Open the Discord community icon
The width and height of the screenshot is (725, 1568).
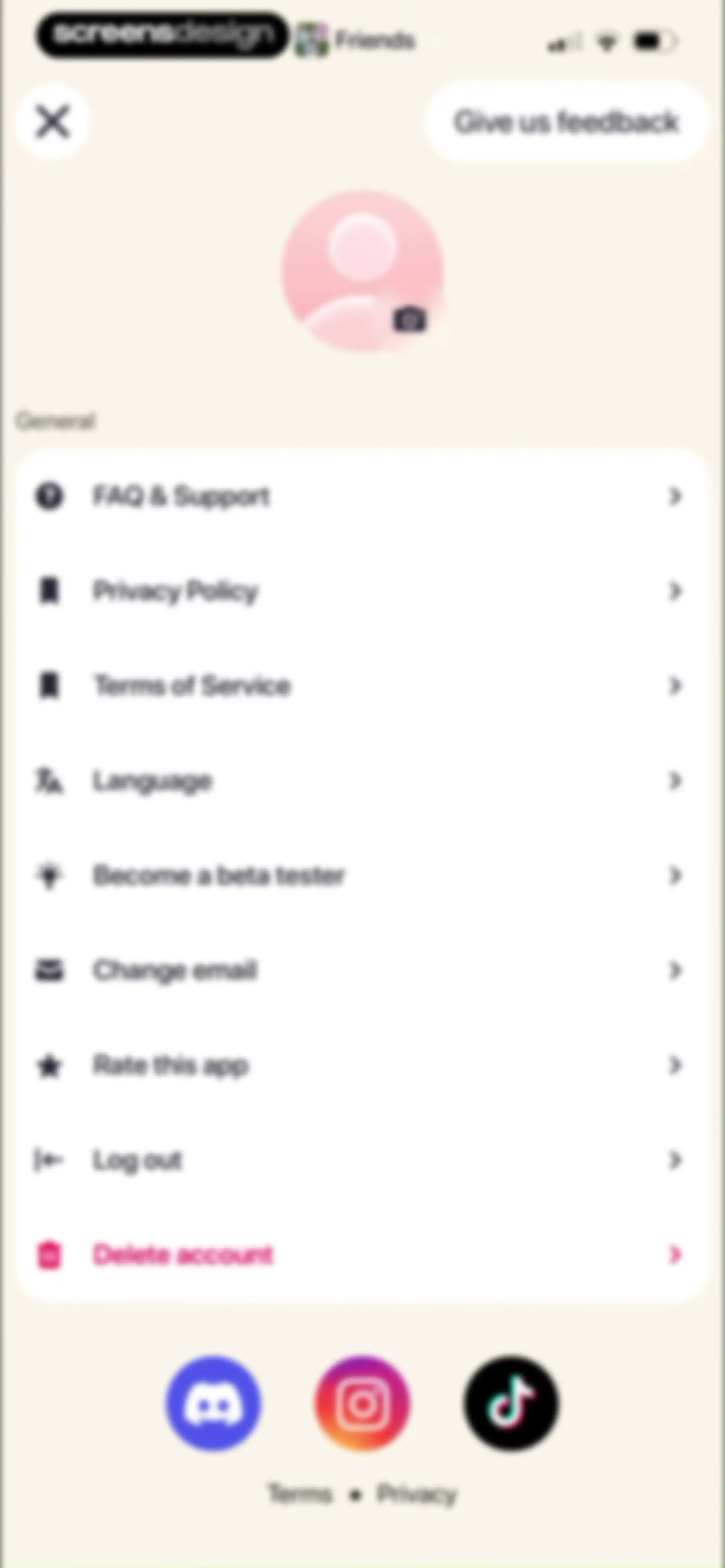[x=214, y=1404]
